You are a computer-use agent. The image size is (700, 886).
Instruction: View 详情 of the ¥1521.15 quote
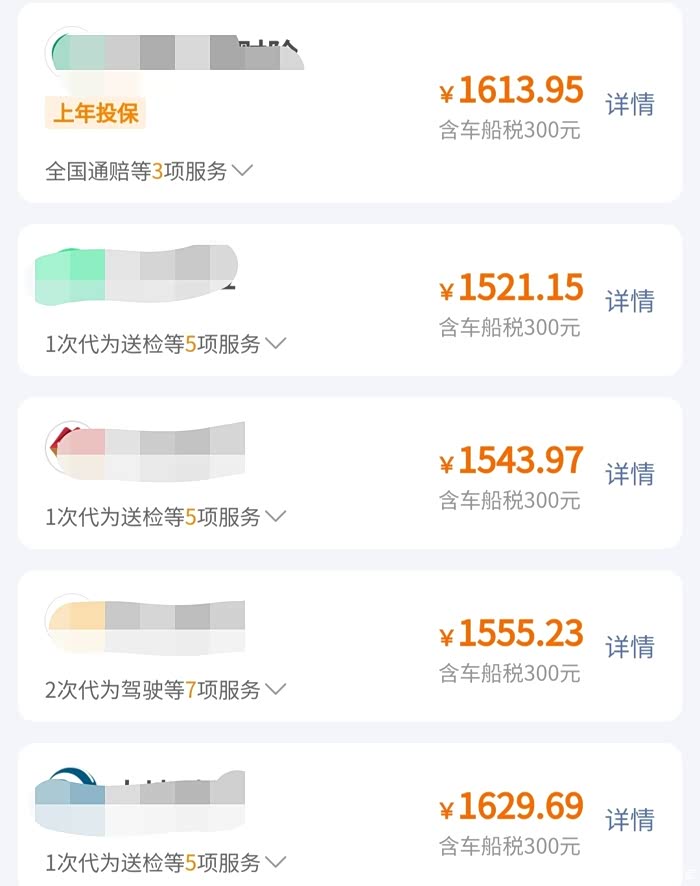point(630,301)
